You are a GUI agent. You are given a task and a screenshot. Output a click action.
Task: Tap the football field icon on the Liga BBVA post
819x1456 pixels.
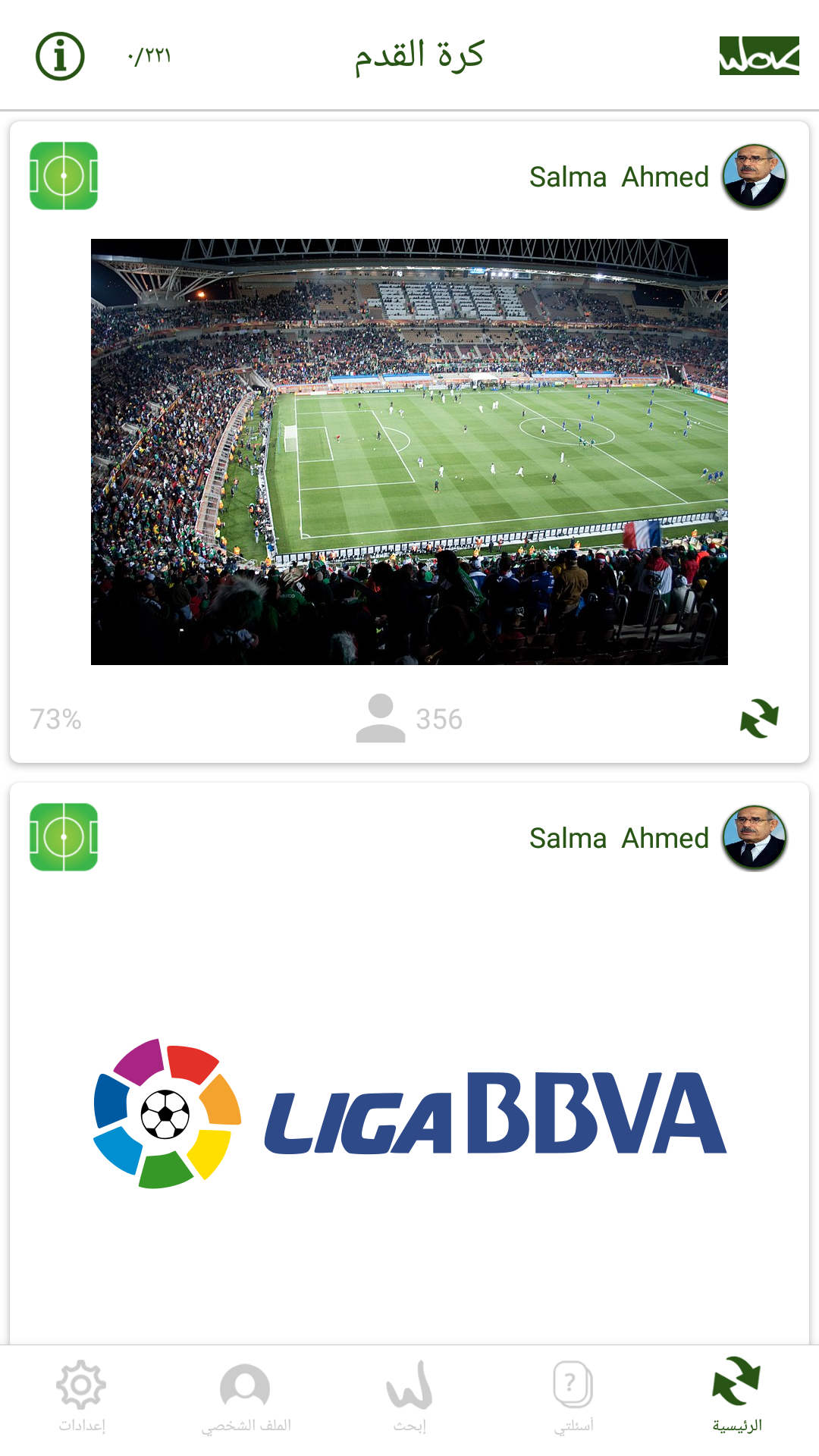click(64, 837)
